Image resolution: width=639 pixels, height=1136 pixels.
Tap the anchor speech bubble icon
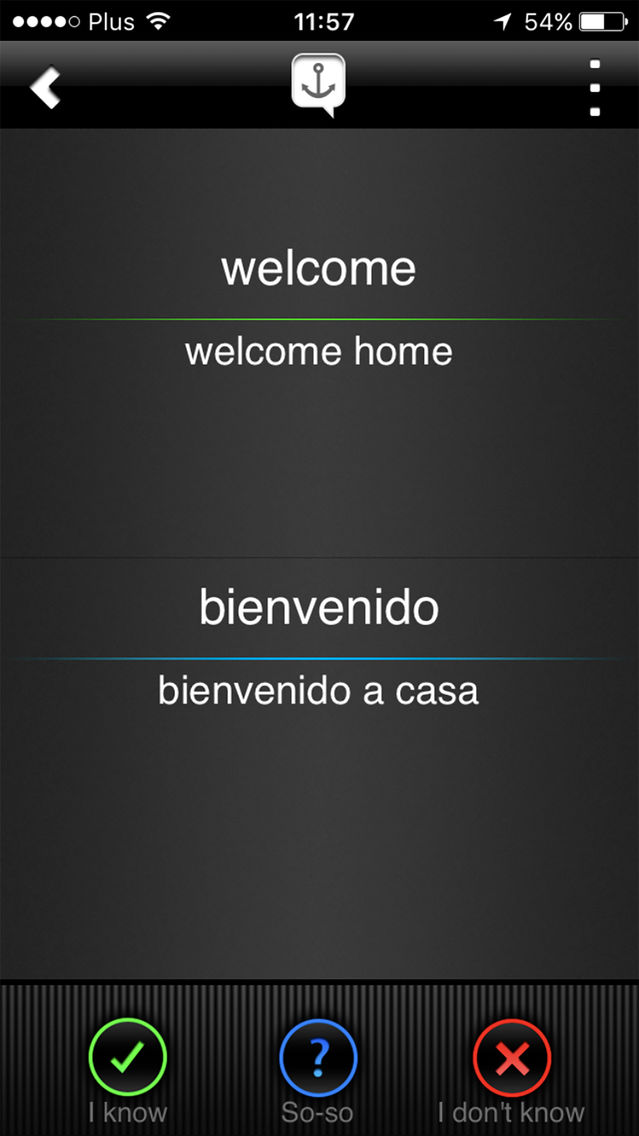tap(319, 85)
